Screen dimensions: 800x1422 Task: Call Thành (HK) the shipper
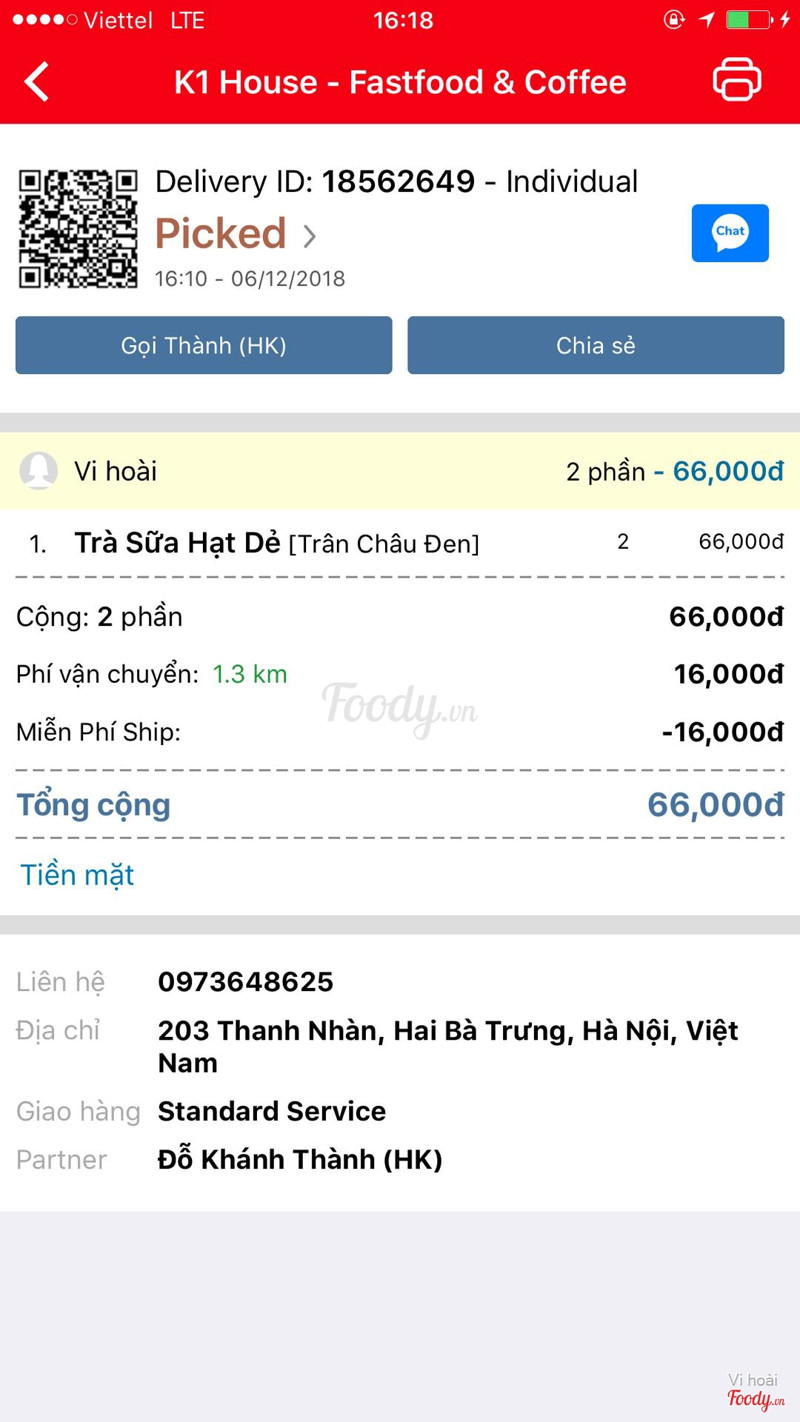pos(204,345)
